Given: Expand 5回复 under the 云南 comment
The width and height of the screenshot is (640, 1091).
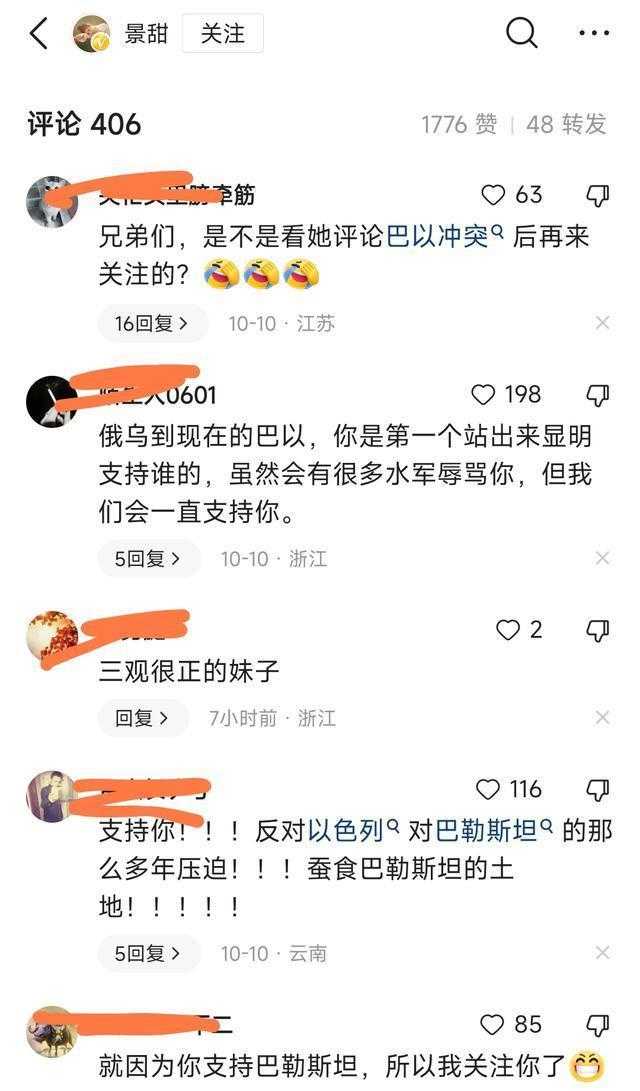Looking at the screenshot, I should (x=148, y=953).
